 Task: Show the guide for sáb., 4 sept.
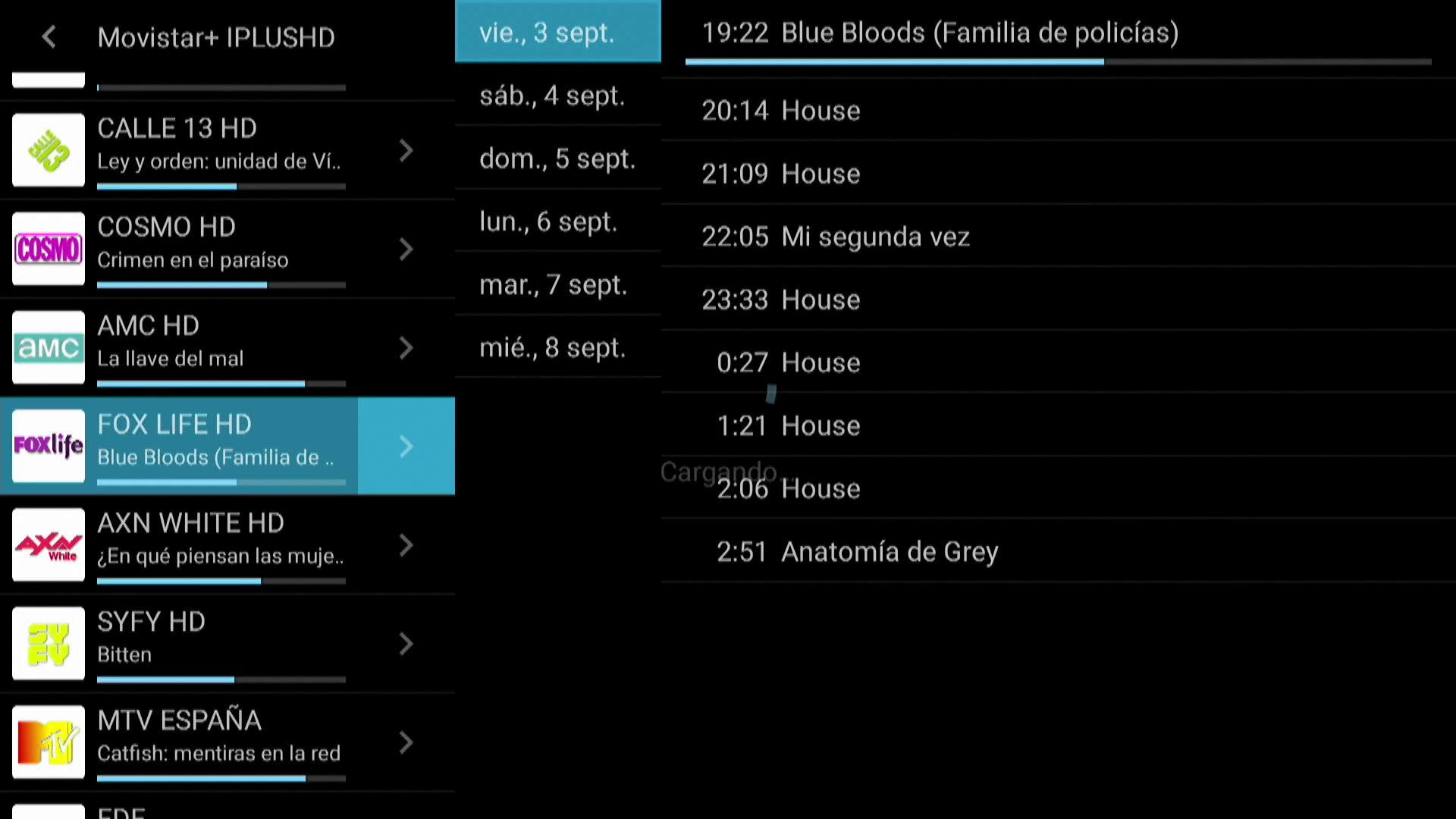click(557, 96)
